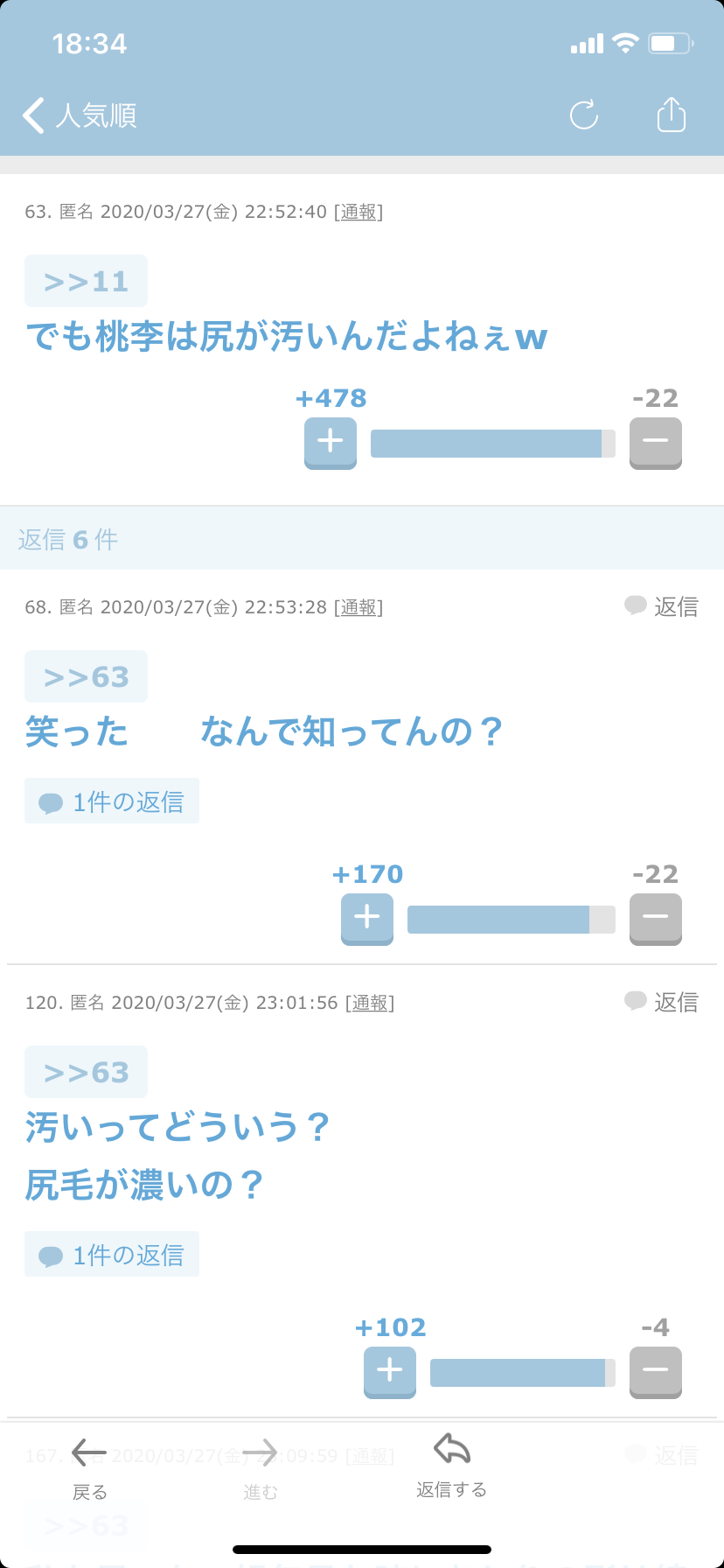
Task: Expand 1件の返信 under comment 68
Action: (112, 801)
